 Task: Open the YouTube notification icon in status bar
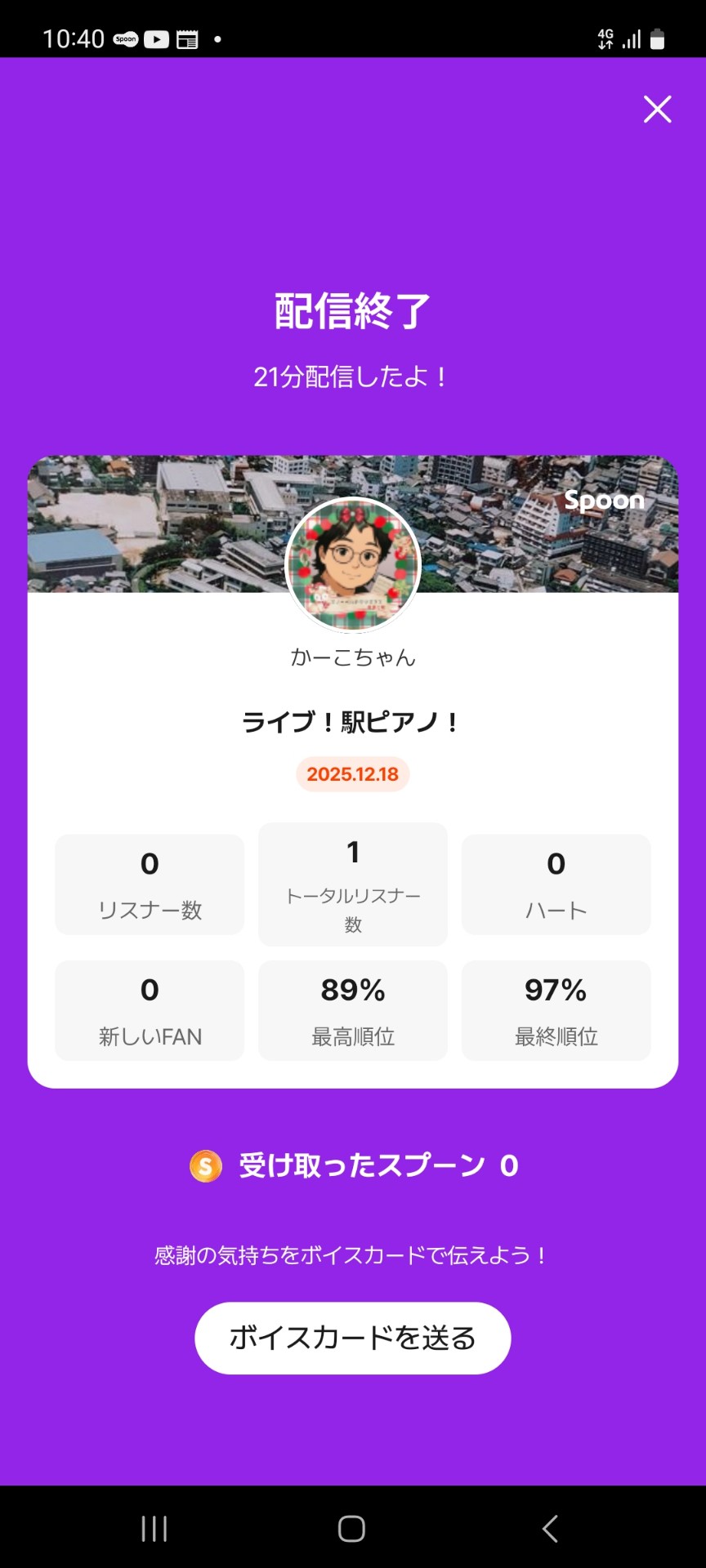coord(155,38)
